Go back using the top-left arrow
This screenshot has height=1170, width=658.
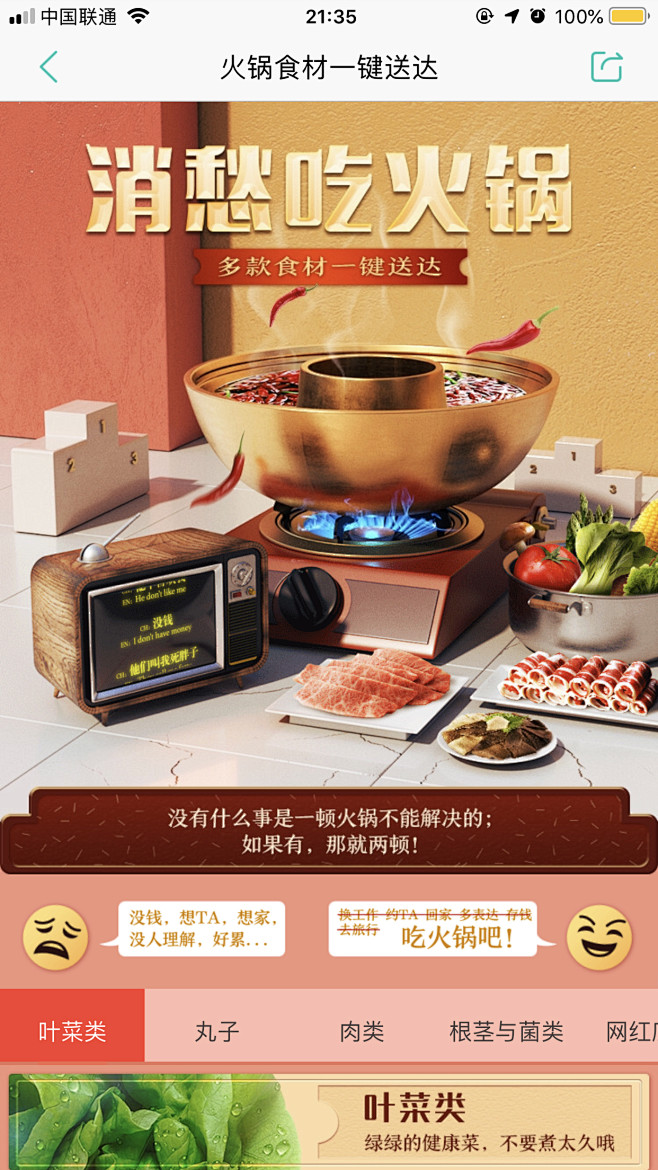[48, 67]
